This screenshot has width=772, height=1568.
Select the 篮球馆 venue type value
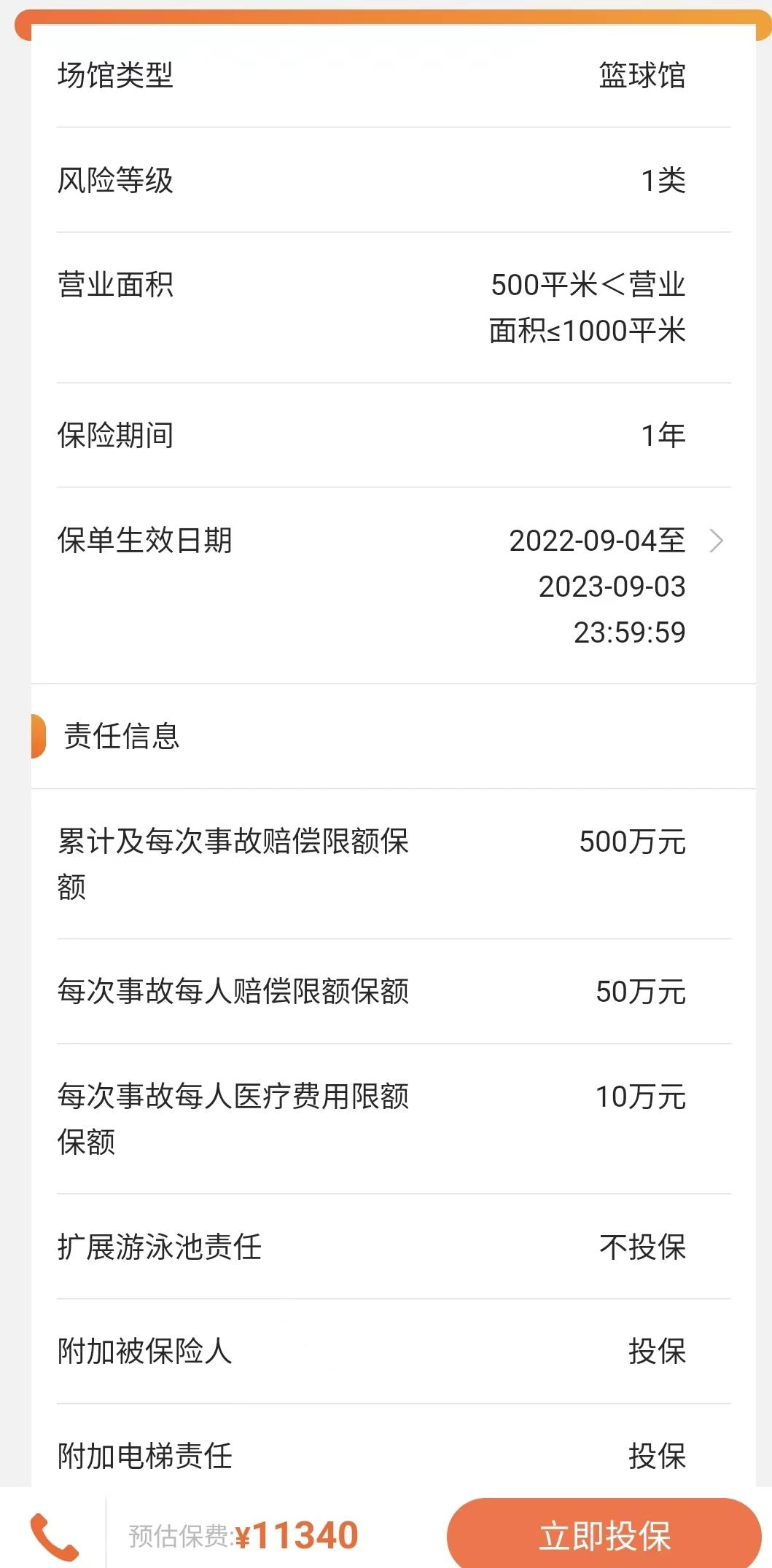coord(642,77)
